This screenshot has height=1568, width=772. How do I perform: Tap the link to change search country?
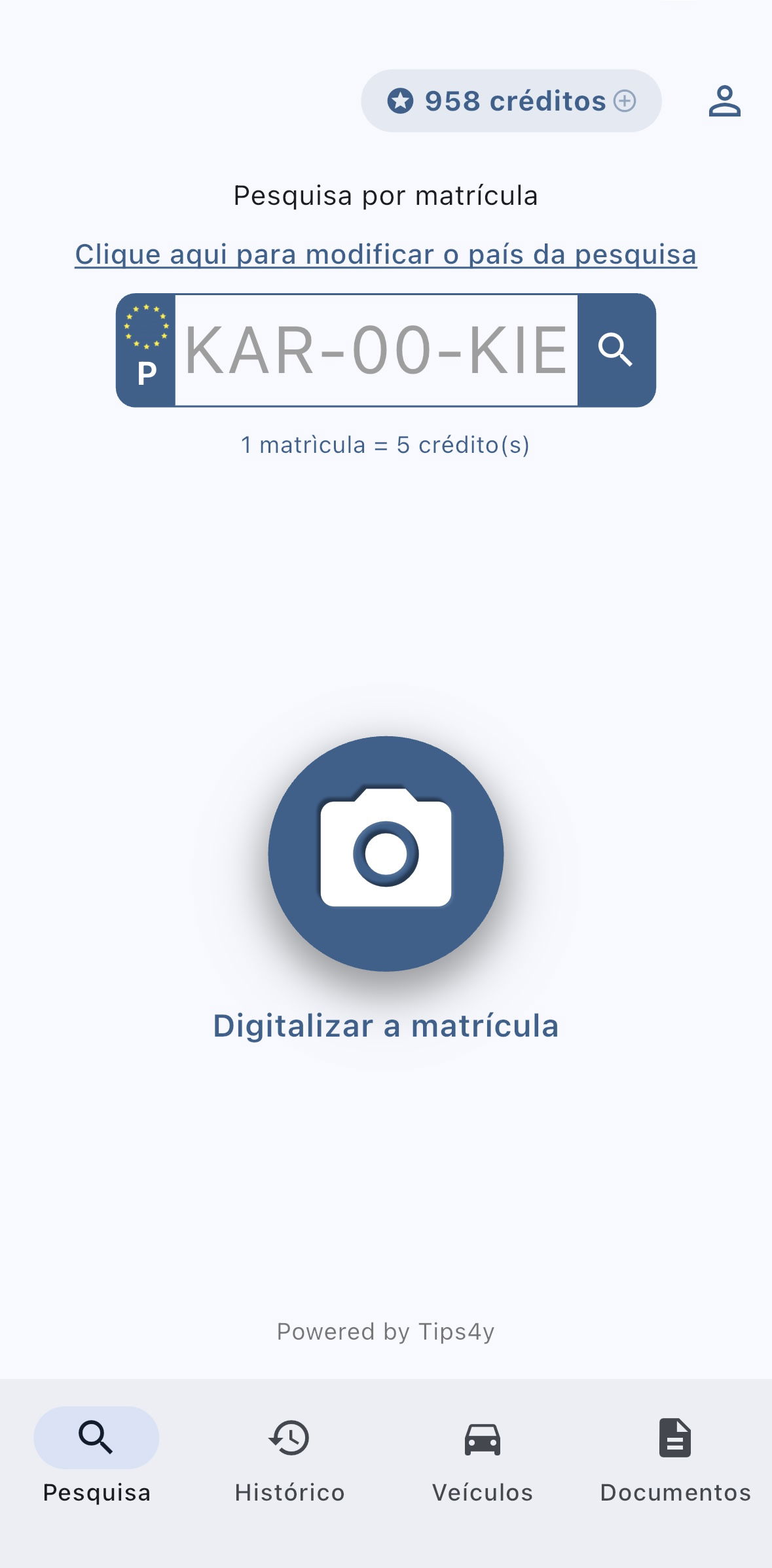pyautogui.click(x=386, y=255)
